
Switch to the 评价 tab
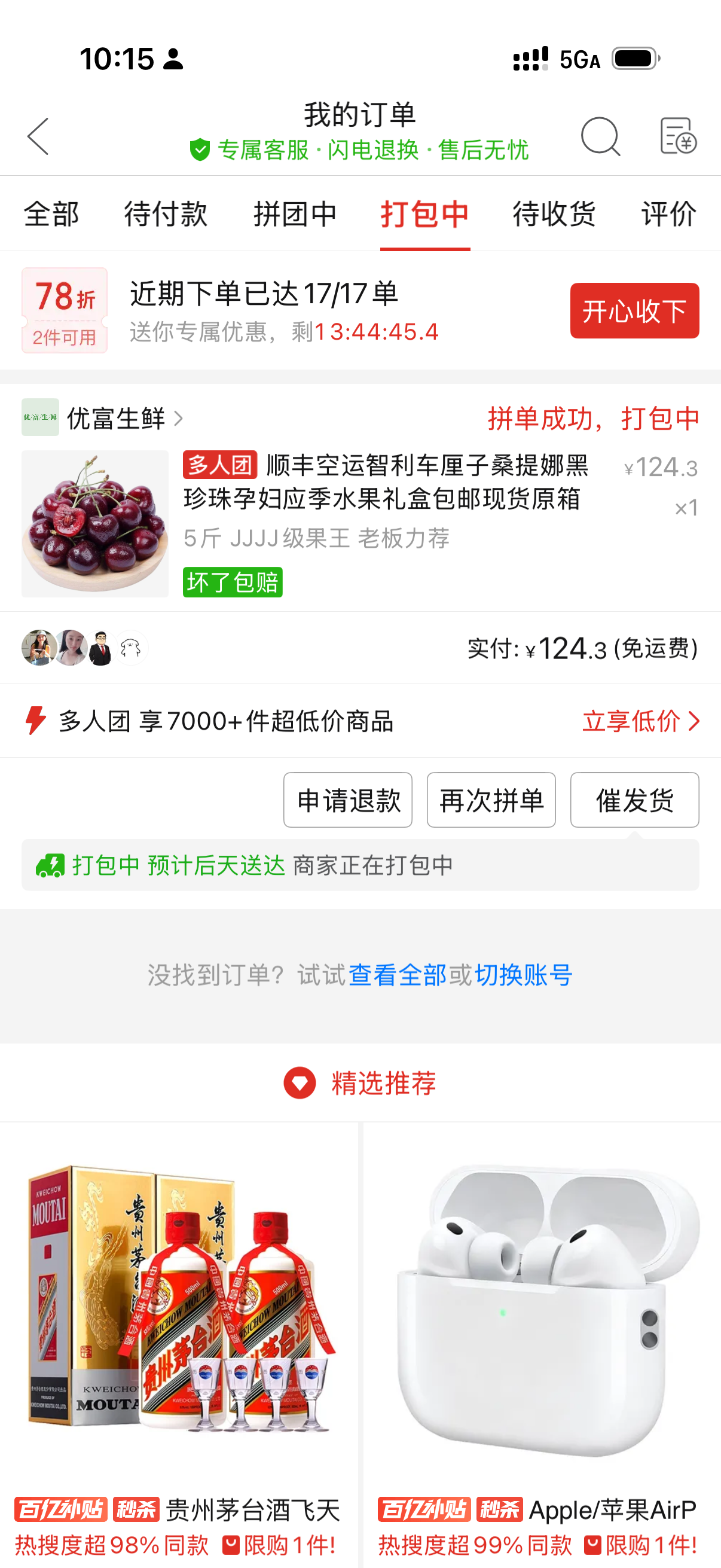click(x=668, y=214)
